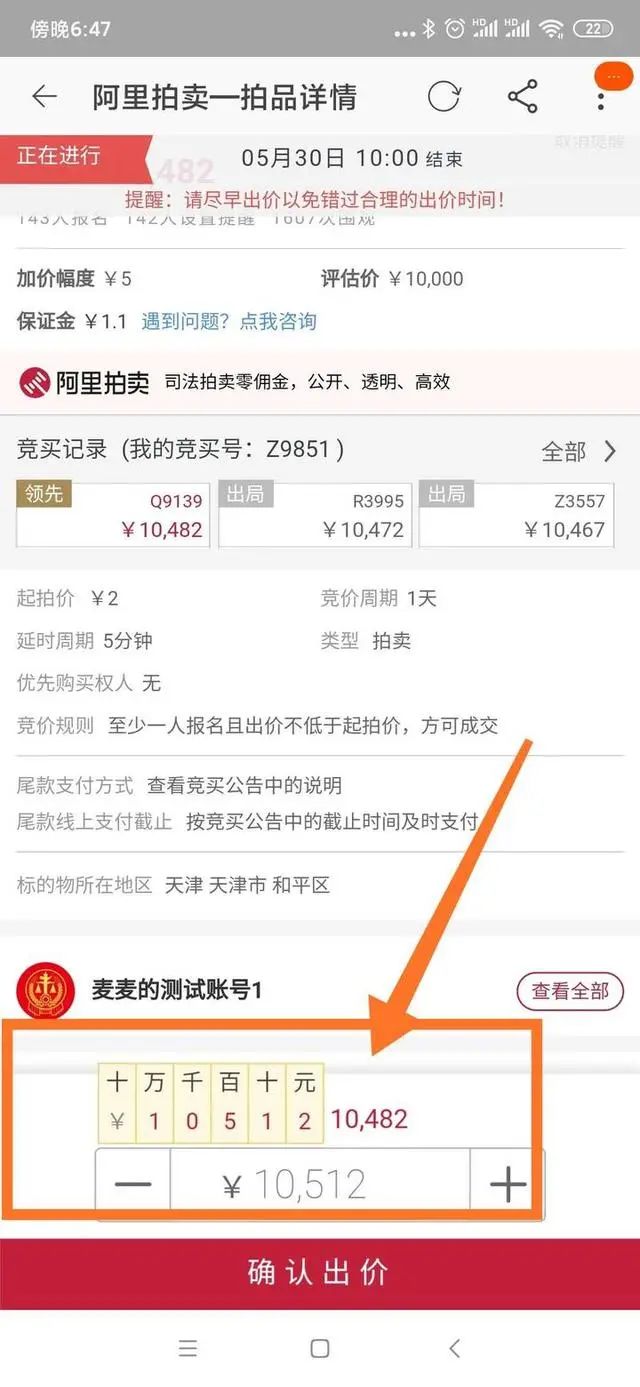Increase the bid with the plus button

(x=507, y=1185)
